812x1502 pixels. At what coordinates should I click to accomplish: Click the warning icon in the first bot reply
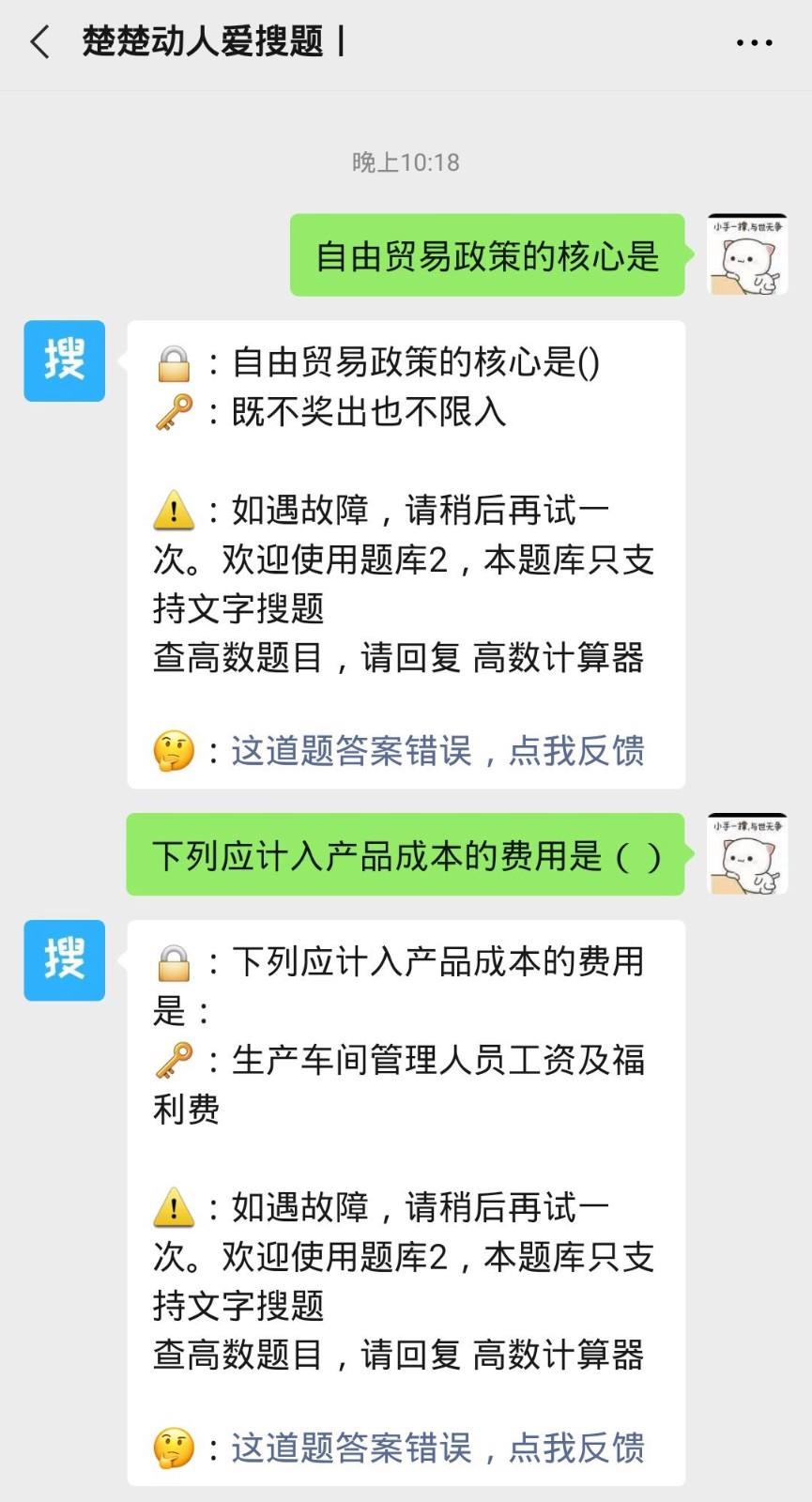(174, 510)
